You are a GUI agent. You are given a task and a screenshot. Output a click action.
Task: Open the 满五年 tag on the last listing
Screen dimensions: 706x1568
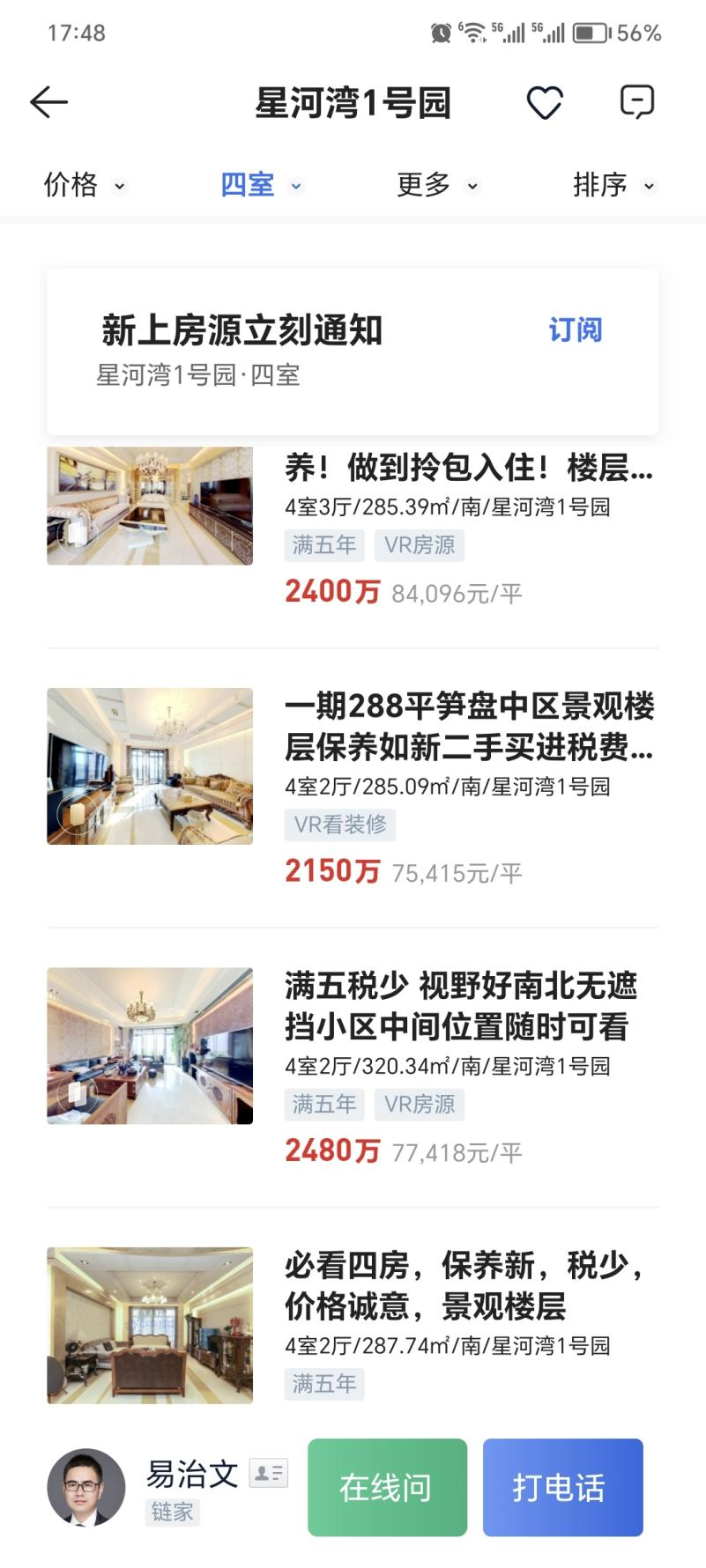click(x=324, y=1385)
